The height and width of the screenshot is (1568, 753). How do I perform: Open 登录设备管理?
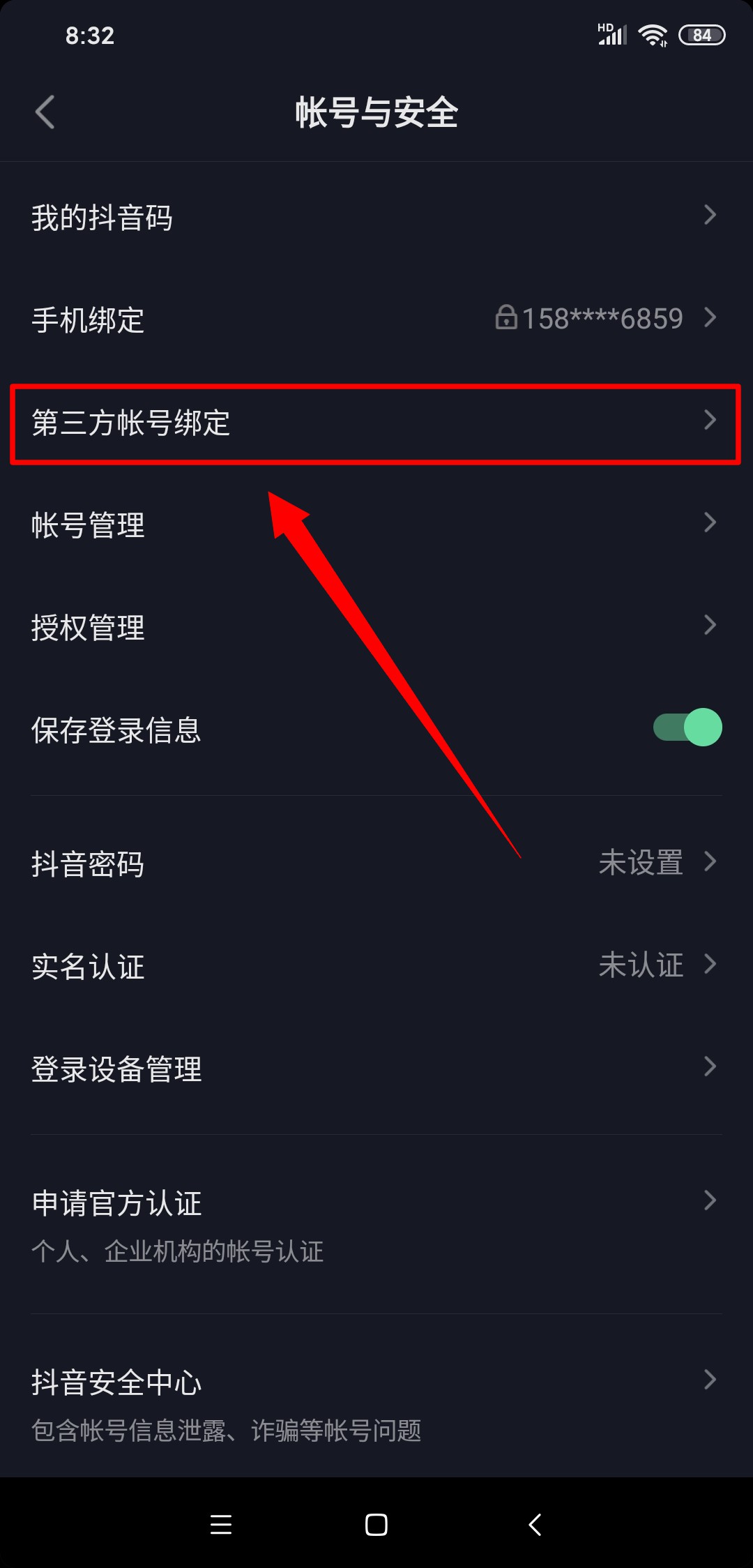click(x=116, y=1069)
